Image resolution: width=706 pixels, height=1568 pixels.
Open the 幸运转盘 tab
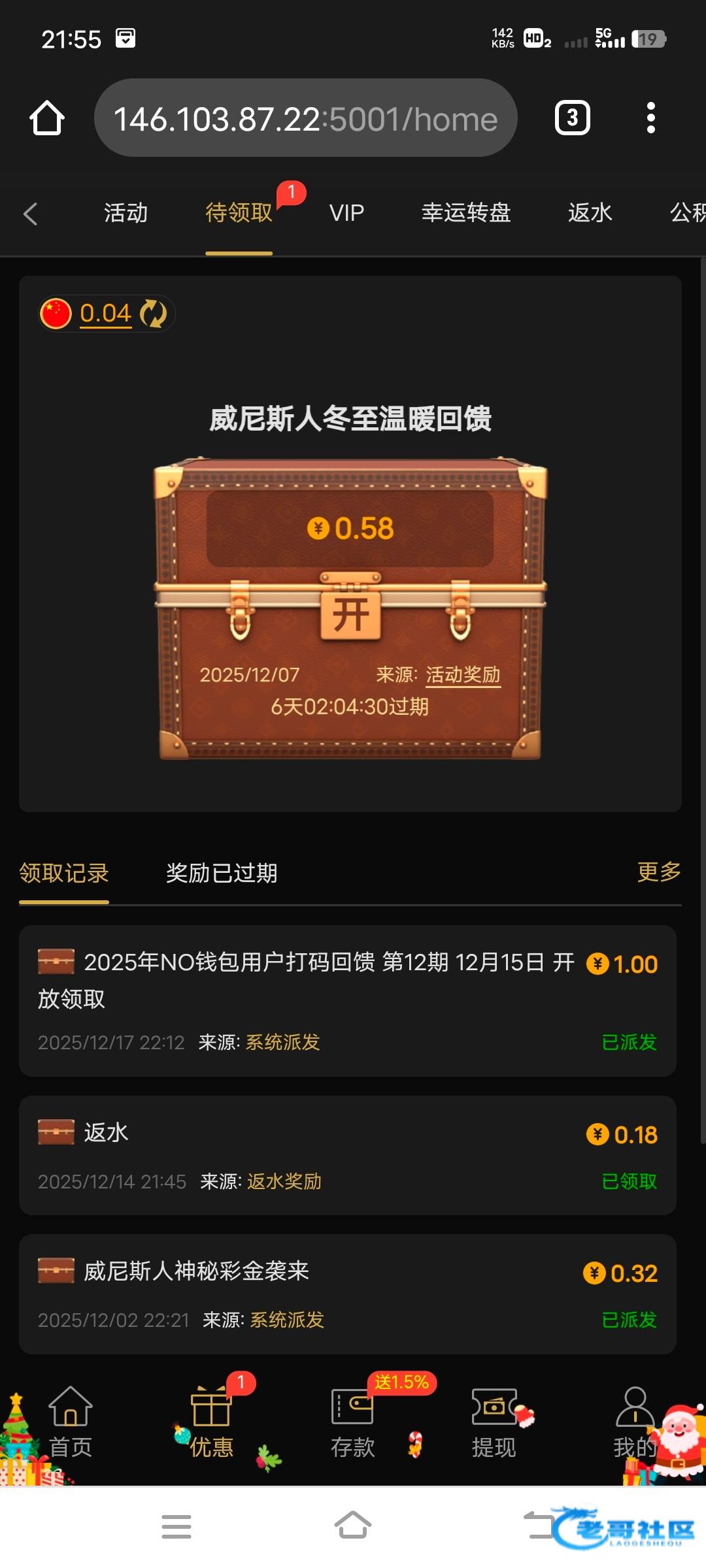pos(465,213)
